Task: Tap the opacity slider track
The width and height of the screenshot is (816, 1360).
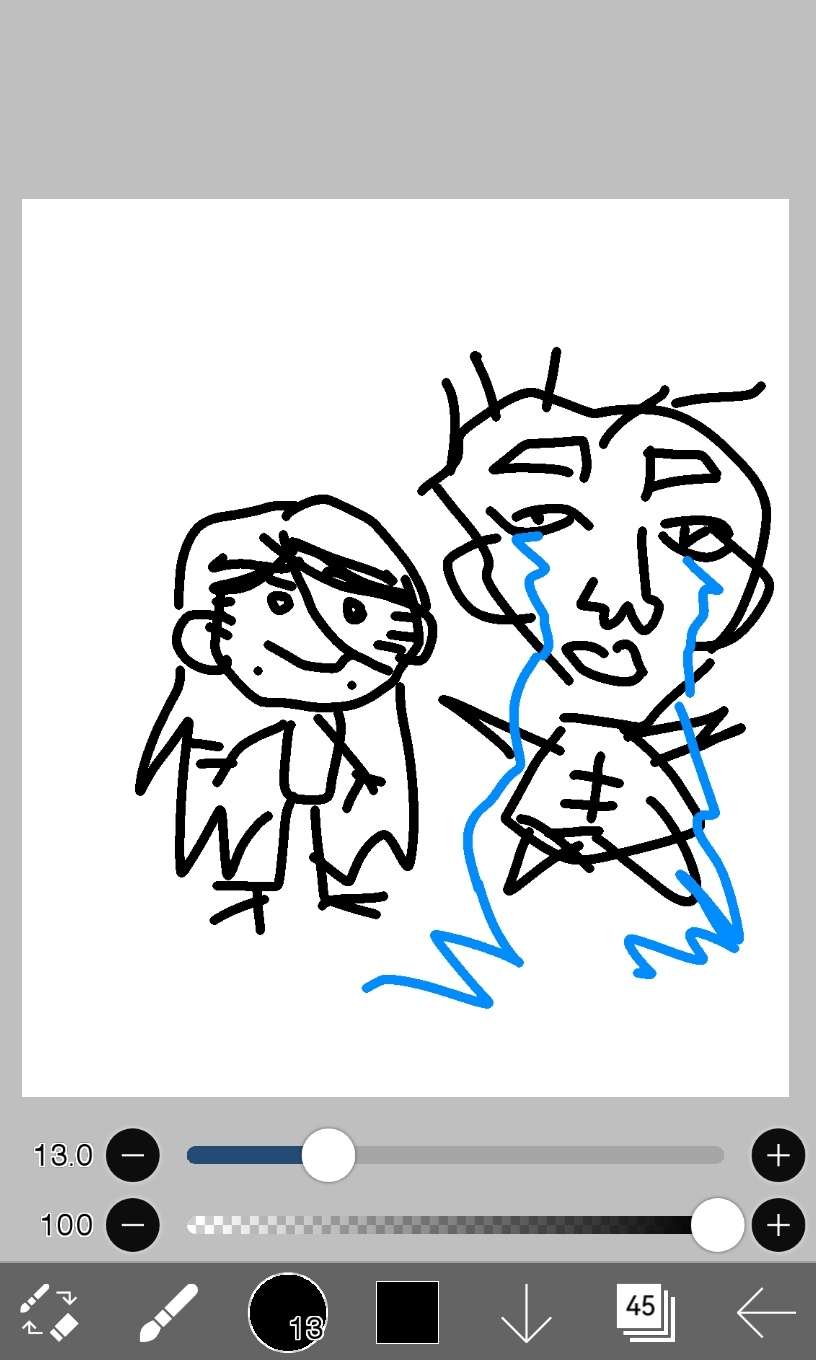Action: point(450,1225)
